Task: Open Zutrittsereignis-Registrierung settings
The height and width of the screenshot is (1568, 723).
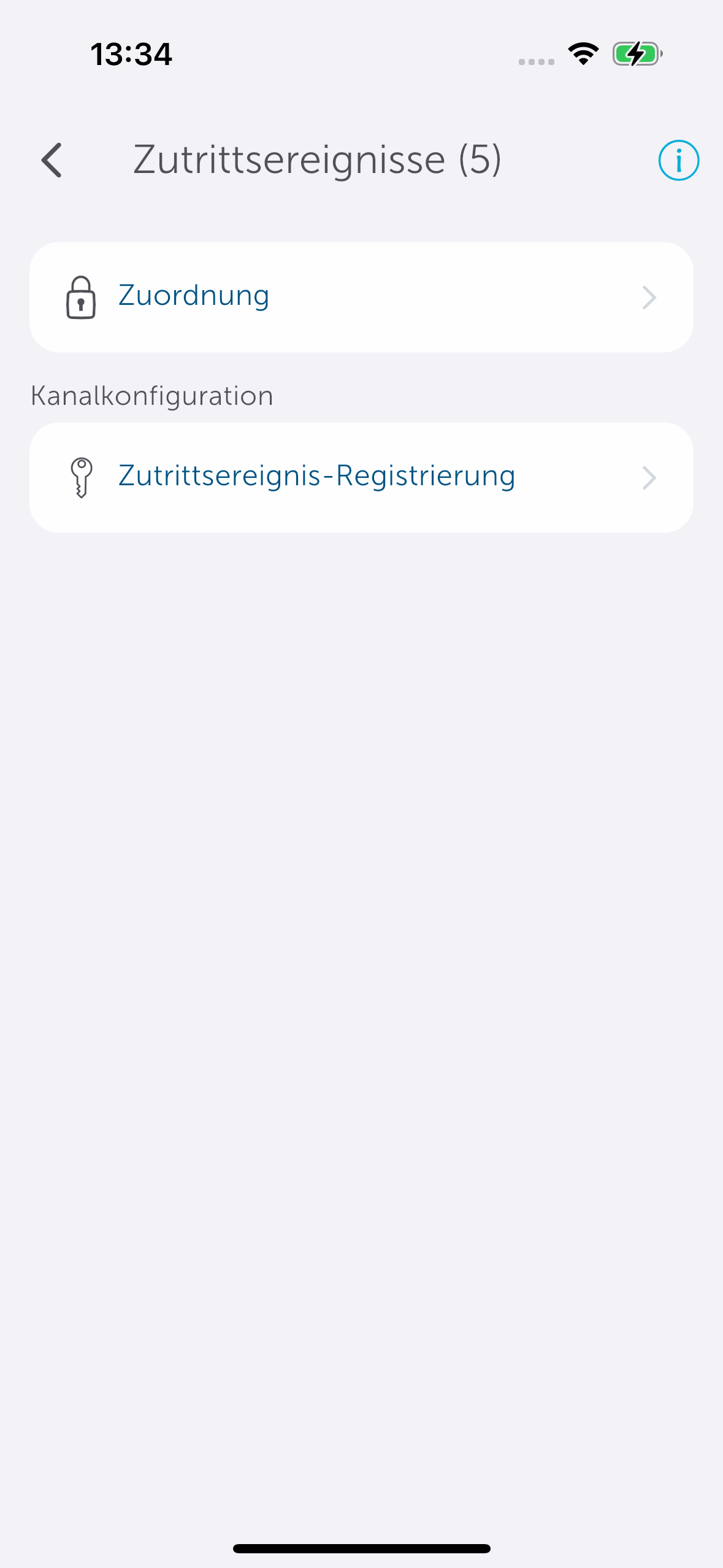Action: pos(361,477)
